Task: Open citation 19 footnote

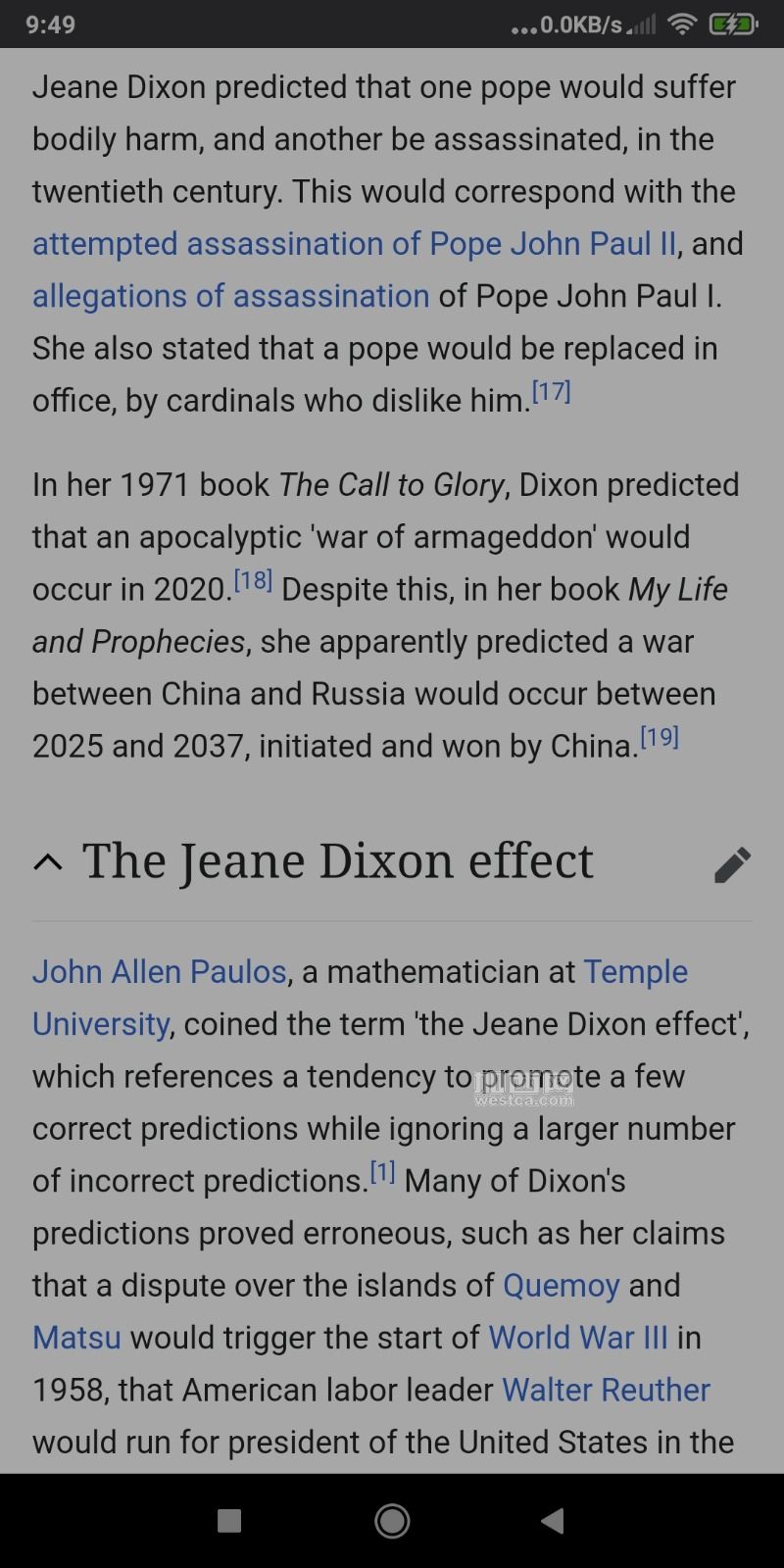Action: pyautogui.click(x=659, y=738)
